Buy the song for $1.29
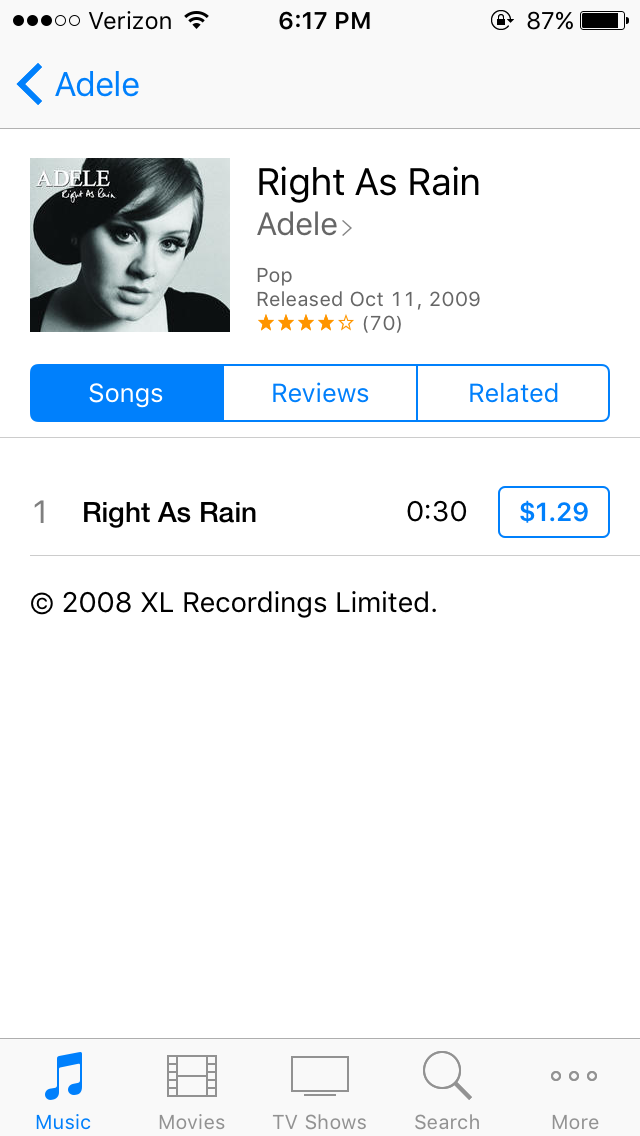Viewport: 640px width, 1136px height. coord(554,512)
